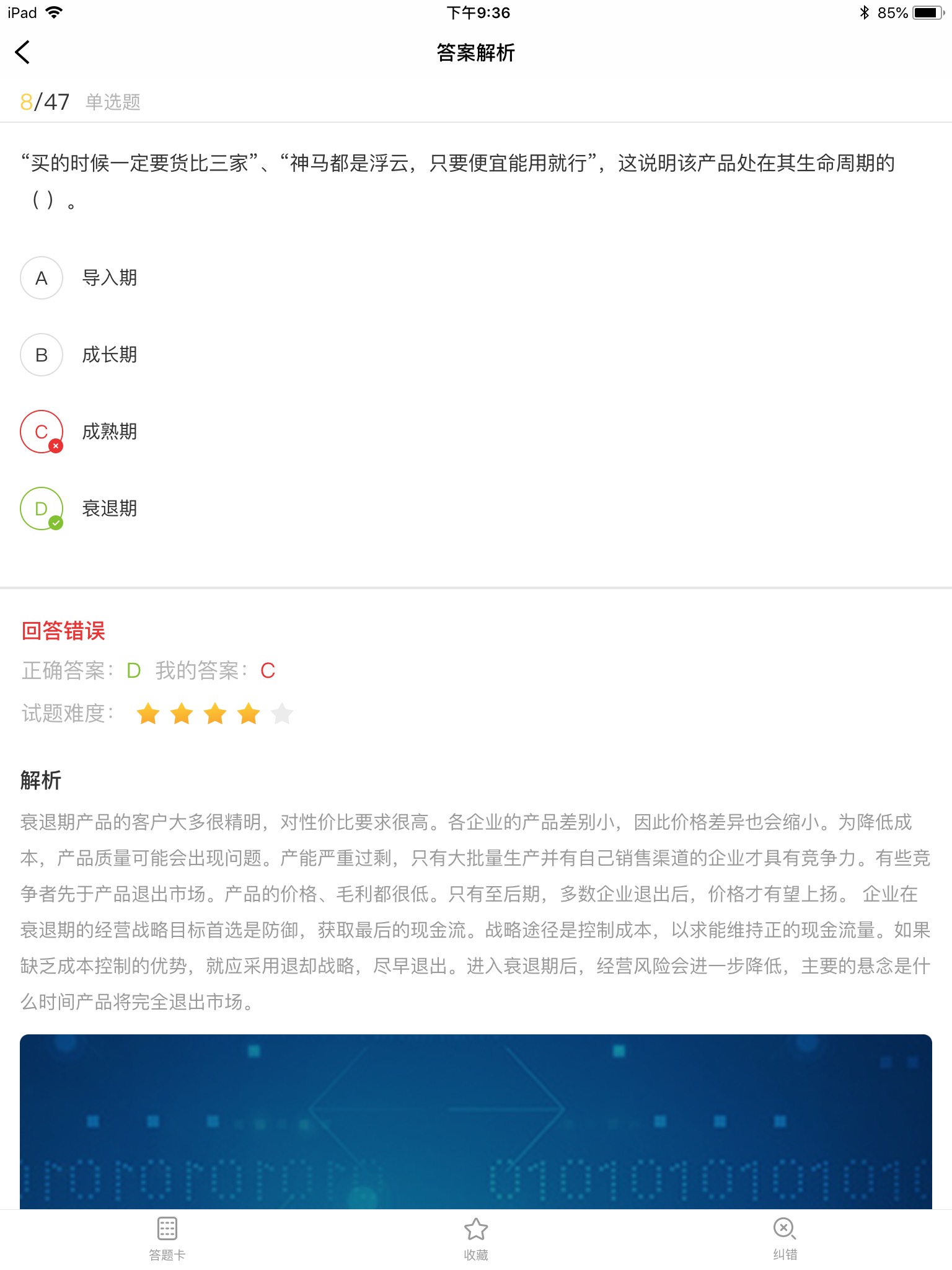This screenshot has height=1270, width=952.
Task: Add this question to 收藏 favorites
Action: pos(475,1238)
